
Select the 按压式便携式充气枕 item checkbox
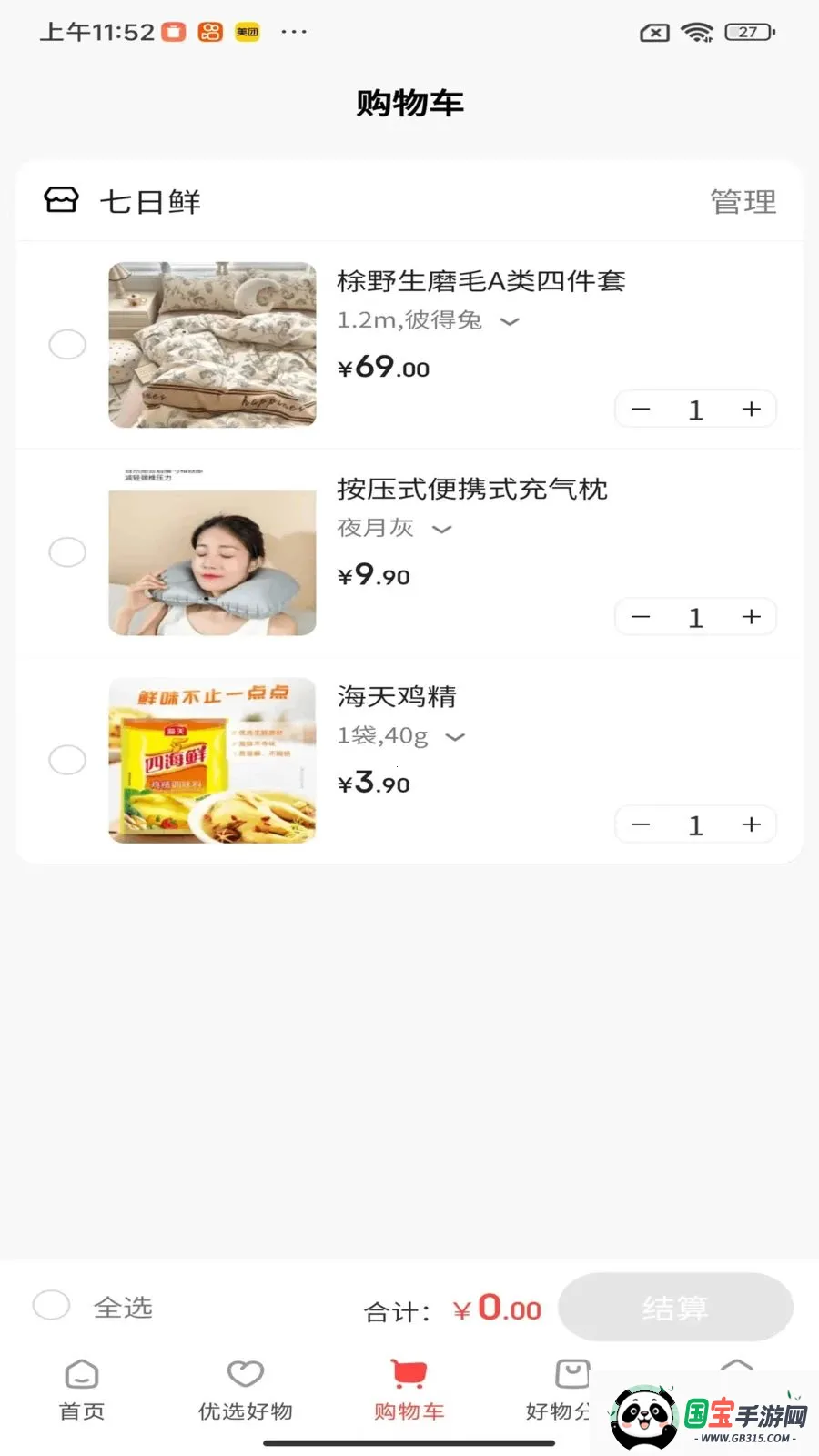[x=67, y=551]
